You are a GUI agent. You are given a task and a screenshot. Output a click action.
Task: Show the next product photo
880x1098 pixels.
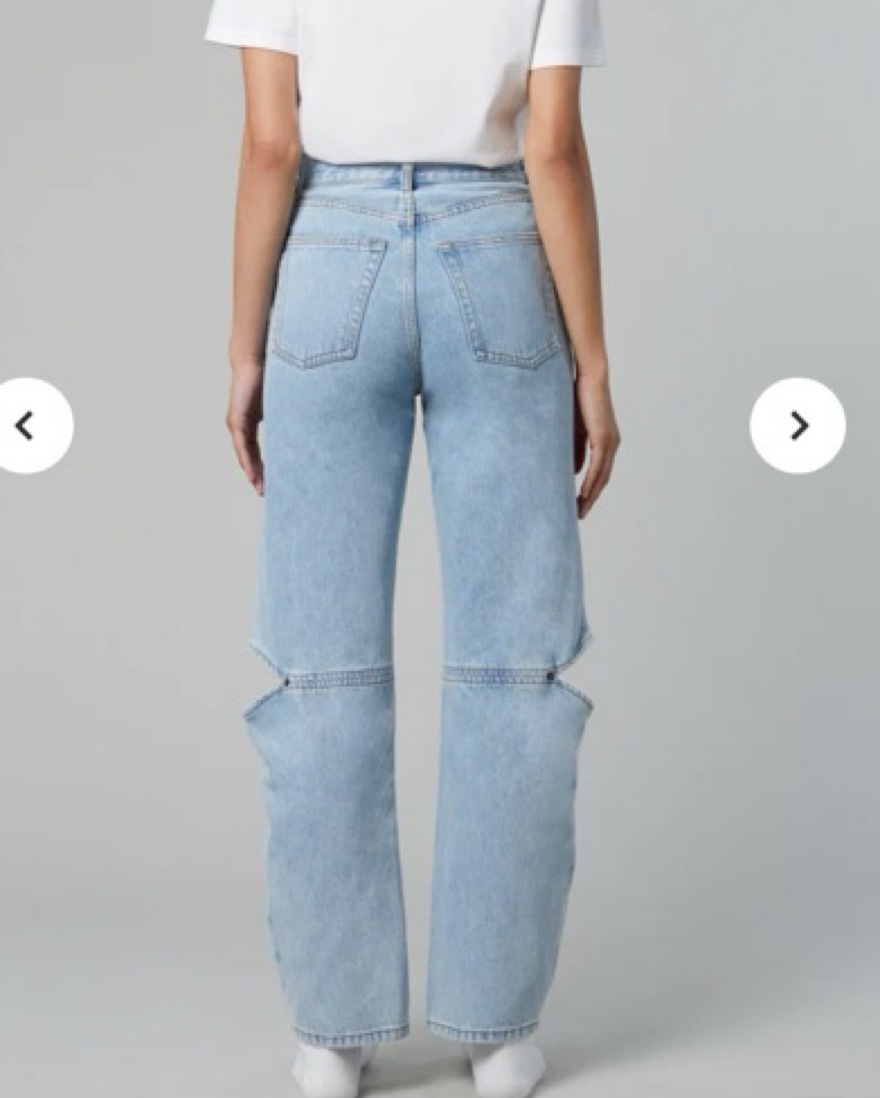(x=797, y=426)
